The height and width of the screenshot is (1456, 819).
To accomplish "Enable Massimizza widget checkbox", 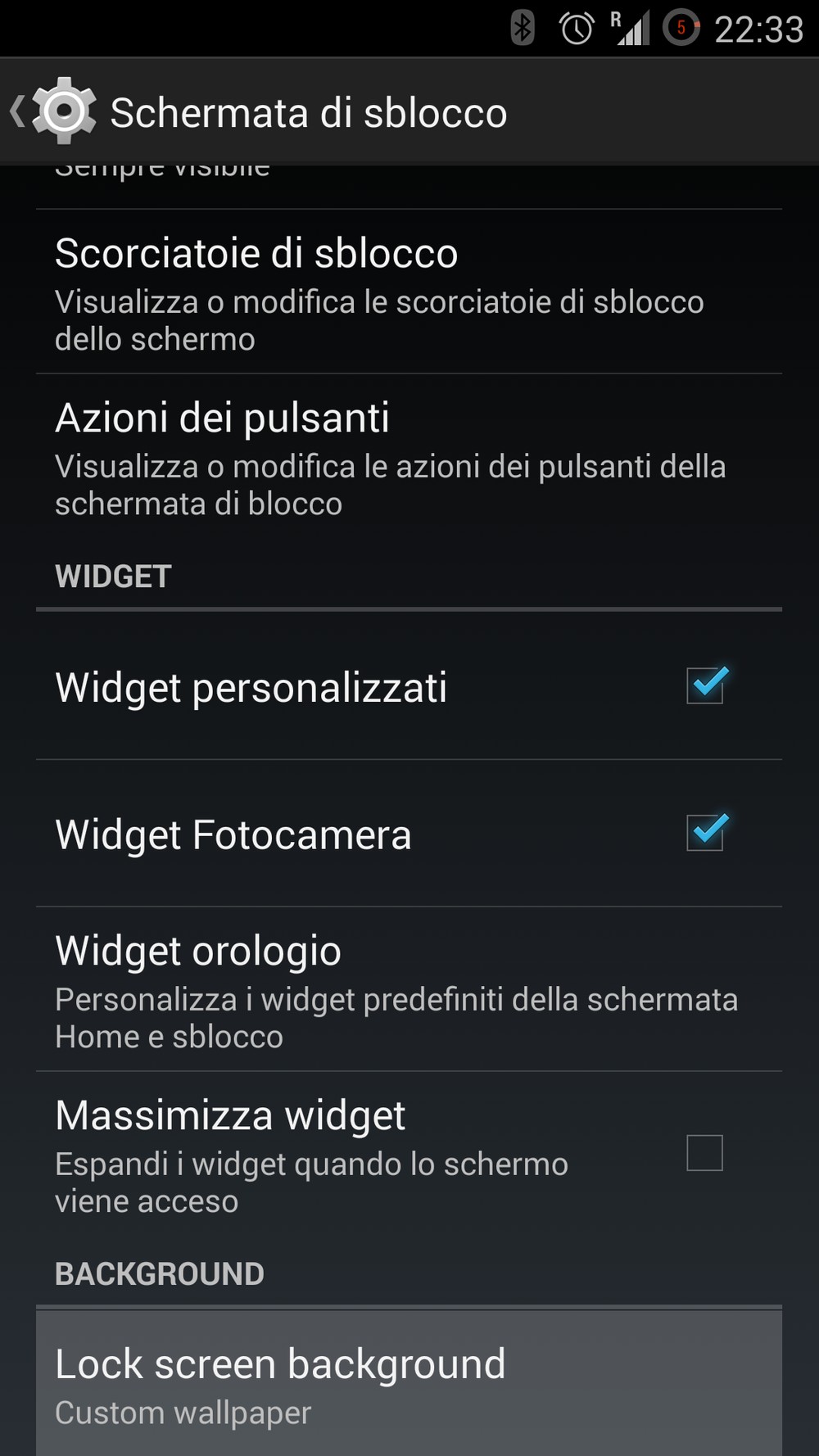I will pos(704,1152).
